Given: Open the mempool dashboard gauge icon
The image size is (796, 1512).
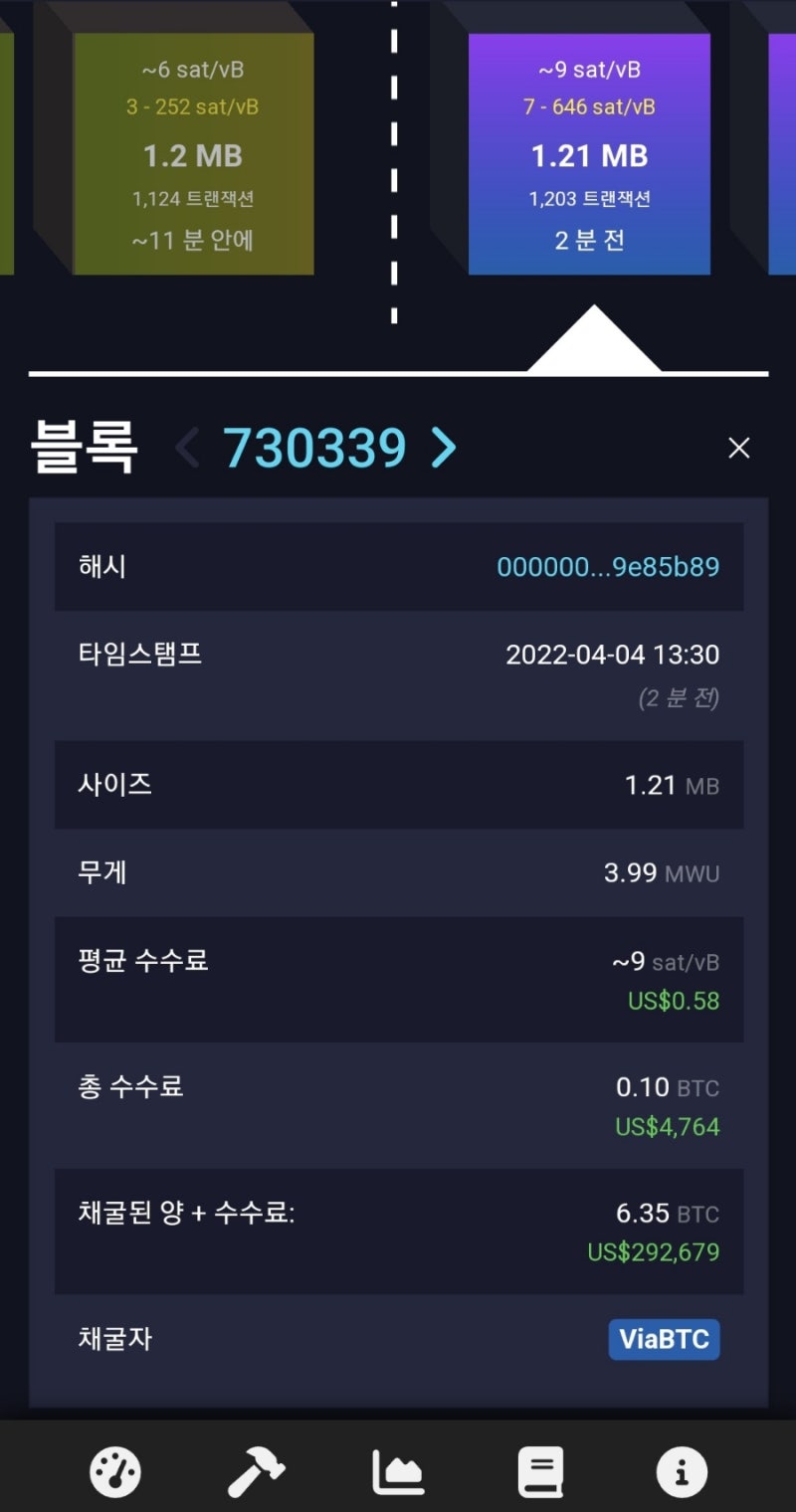Looking at the screenshot, I should [115, 1470].
